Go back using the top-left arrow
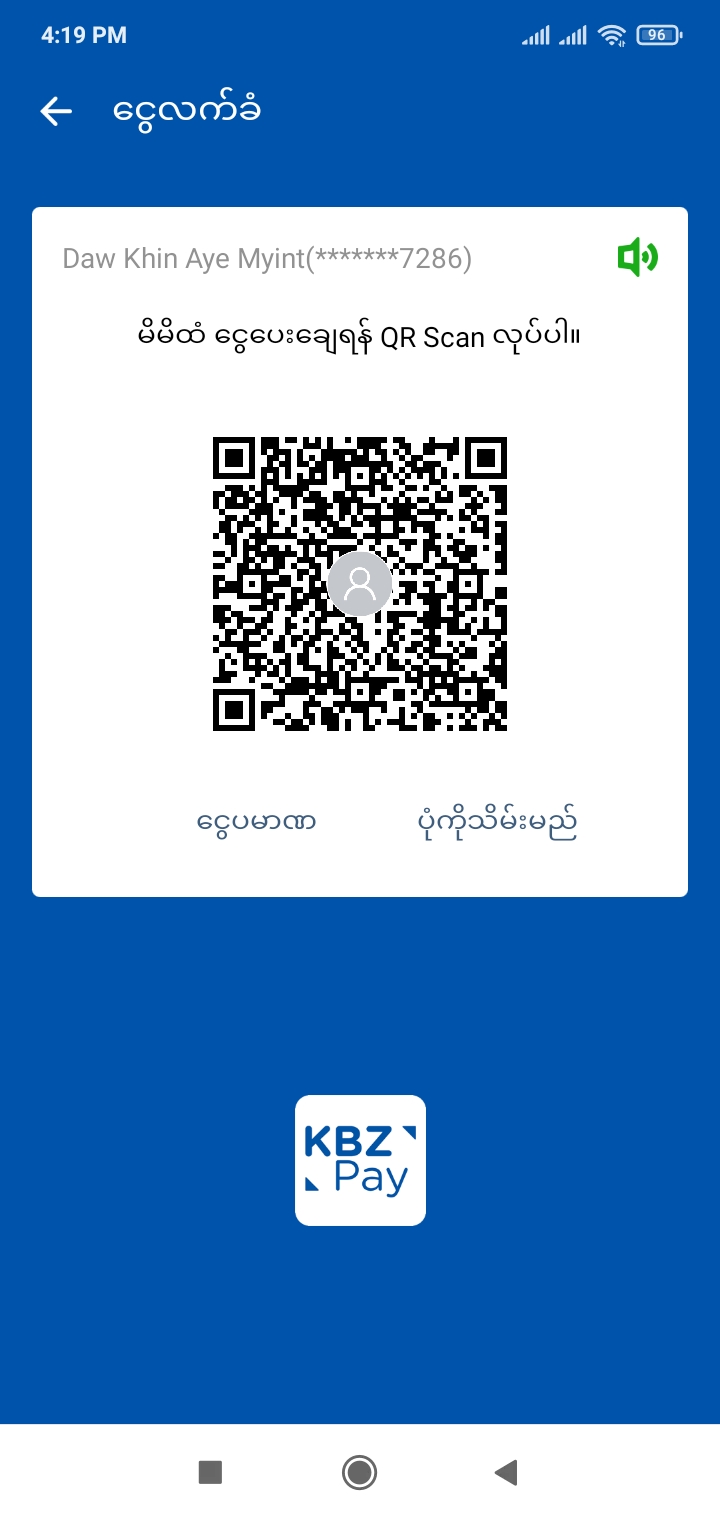This screenshot has height=1520, width=720. click(x=56, y=111)
